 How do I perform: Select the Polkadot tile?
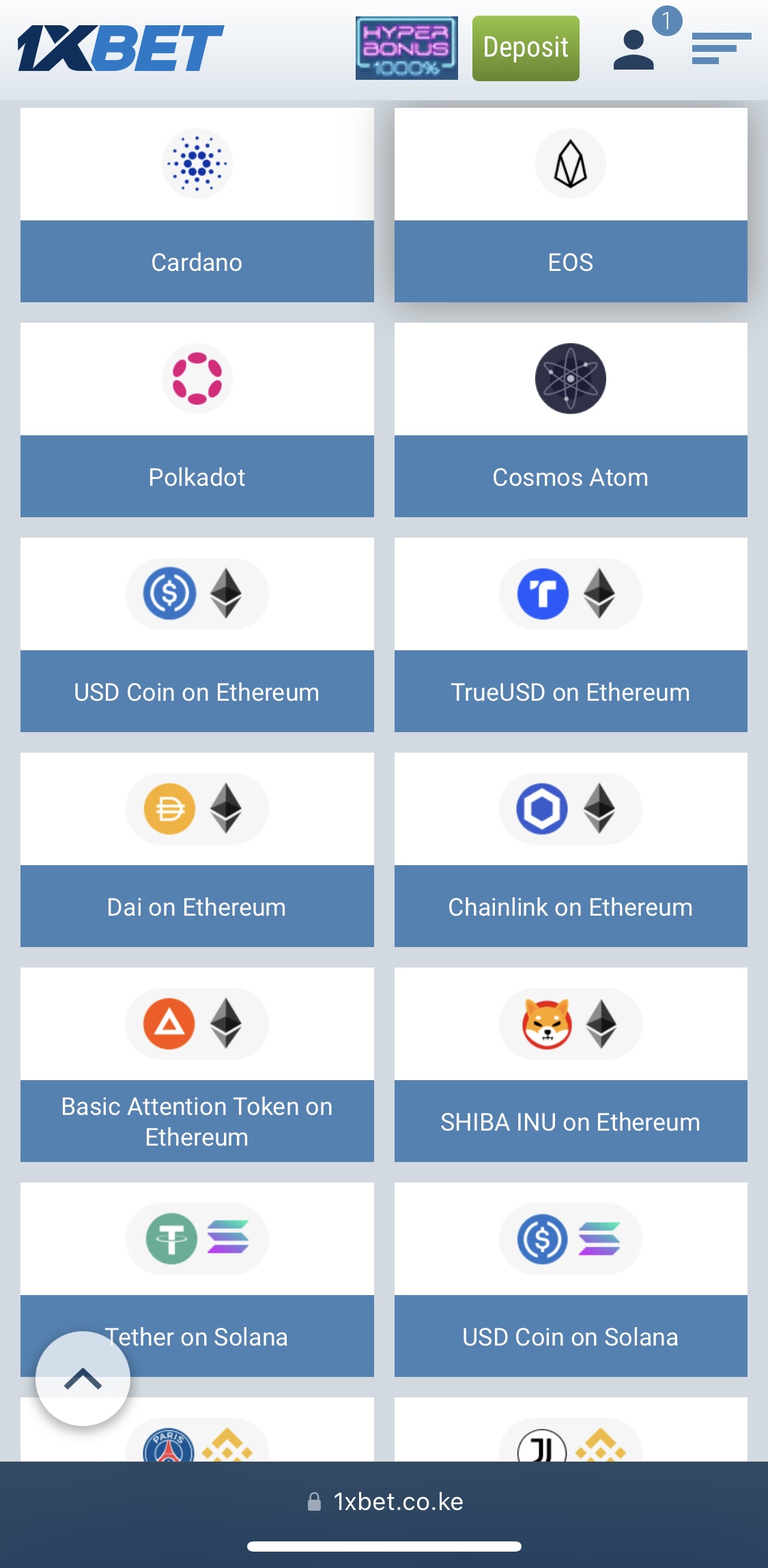tap(197, 420)
